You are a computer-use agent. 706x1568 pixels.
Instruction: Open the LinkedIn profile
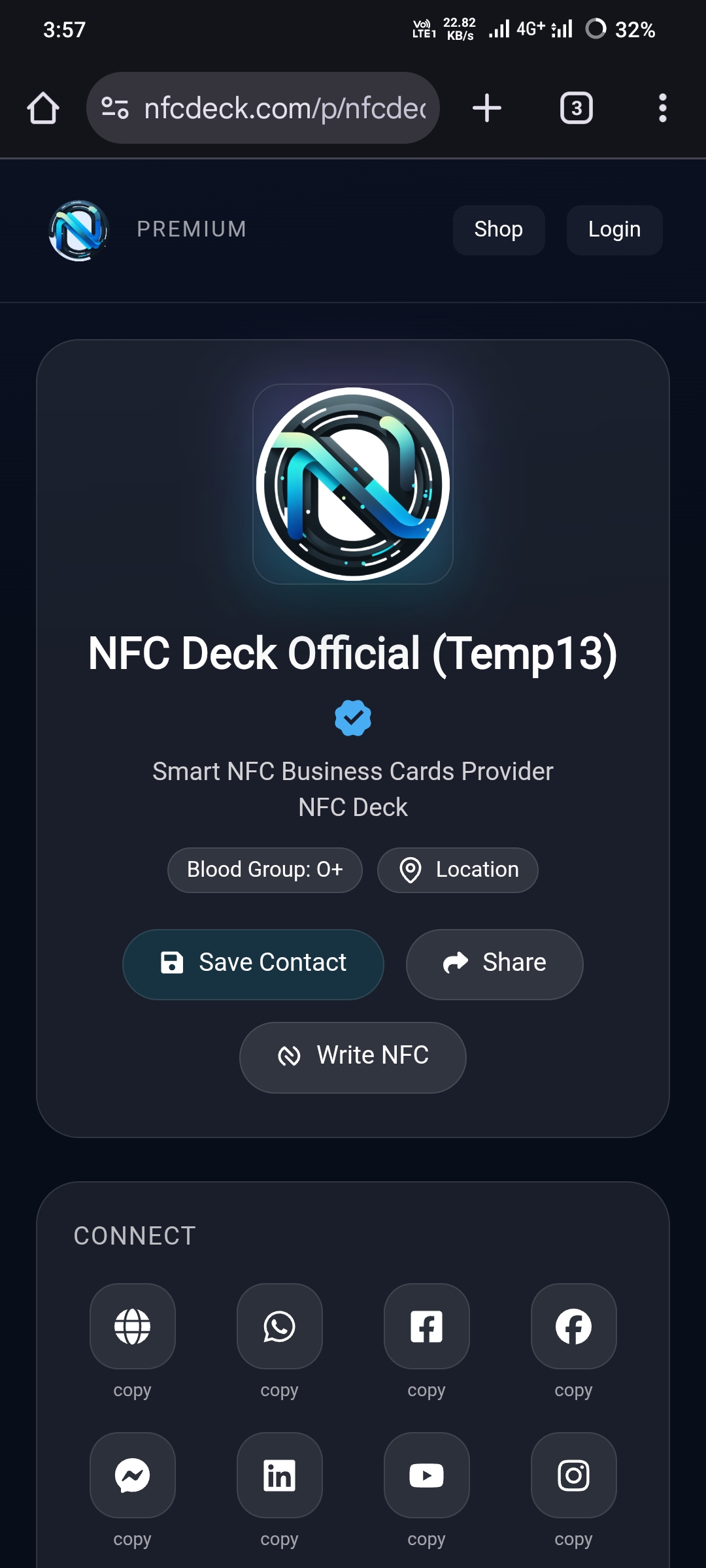(280, 1475)
